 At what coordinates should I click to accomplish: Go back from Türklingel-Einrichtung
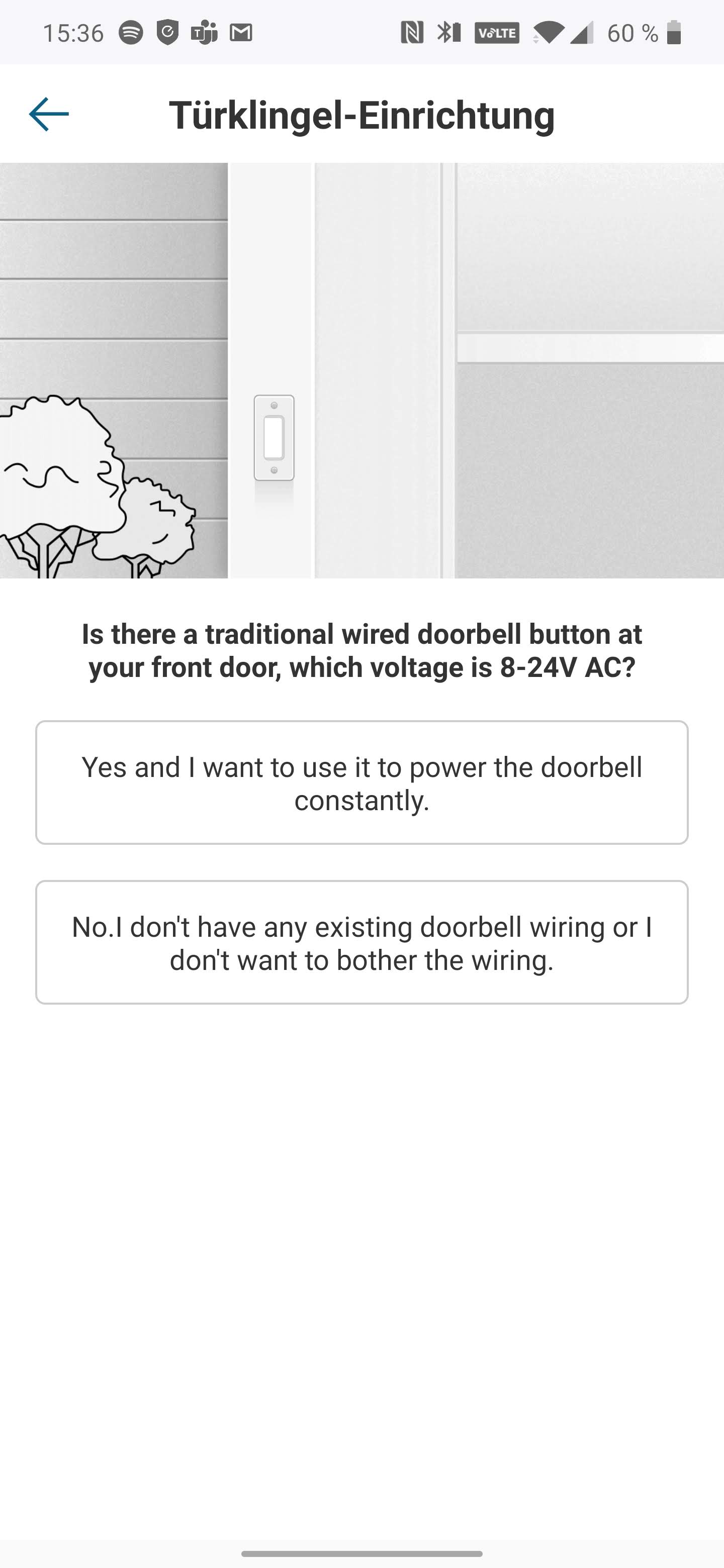tap(49, 115)
